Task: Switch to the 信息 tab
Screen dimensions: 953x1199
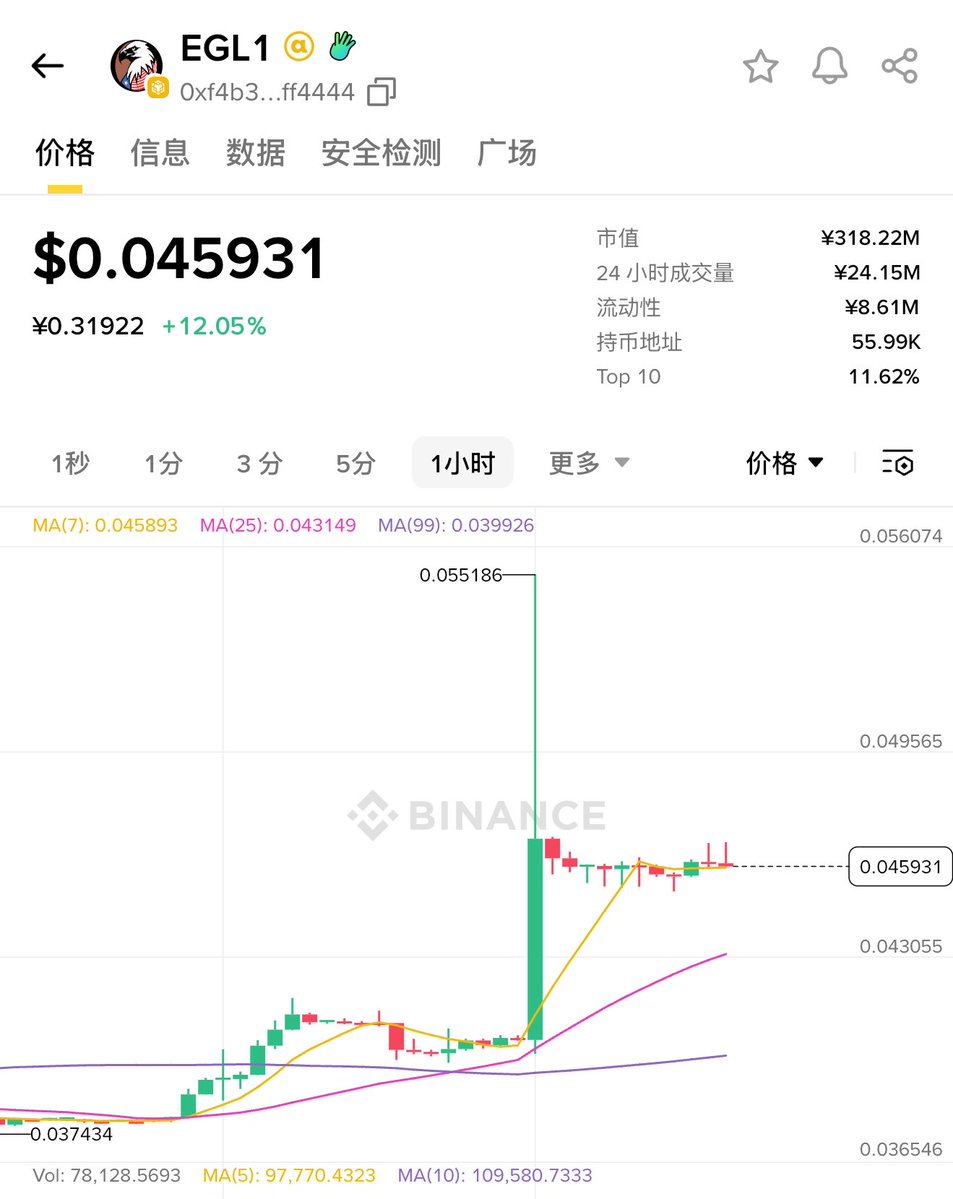Action: 160,153
